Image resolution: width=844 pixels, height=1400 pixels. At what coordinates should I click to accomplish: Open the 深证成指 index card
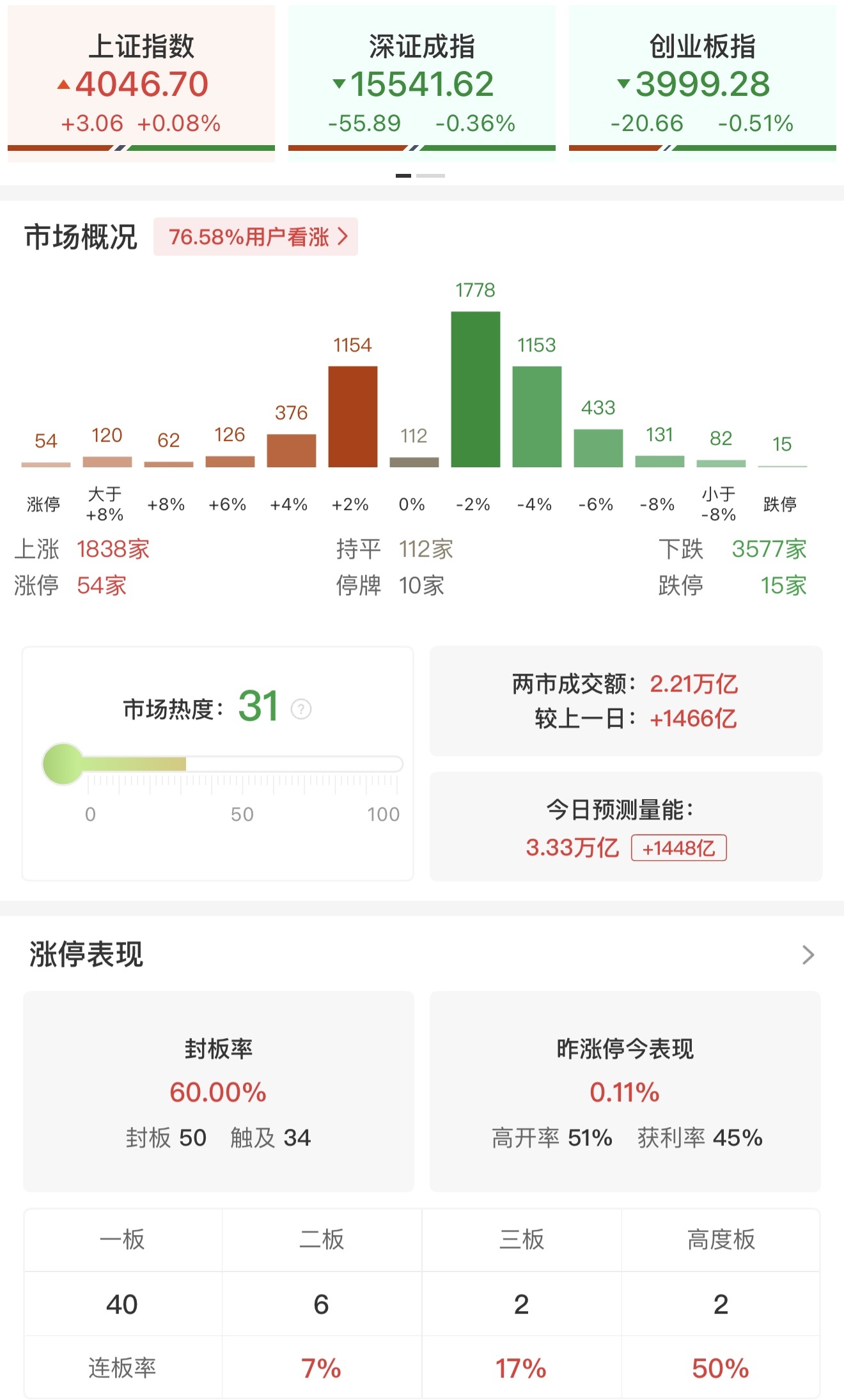tap(422, 83)
